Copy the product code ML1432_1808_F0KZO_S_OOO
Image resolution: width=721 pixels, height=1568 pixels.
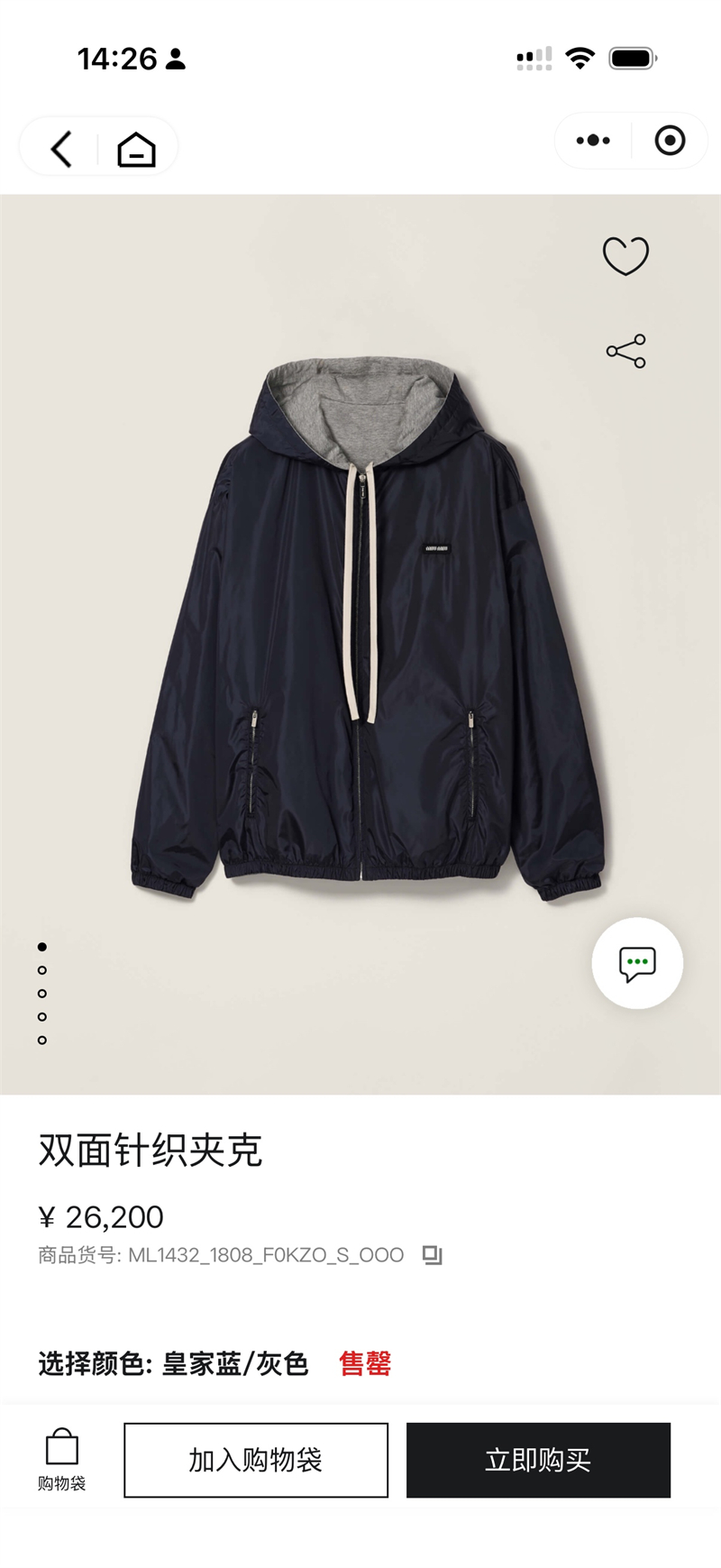point(433,1254)
